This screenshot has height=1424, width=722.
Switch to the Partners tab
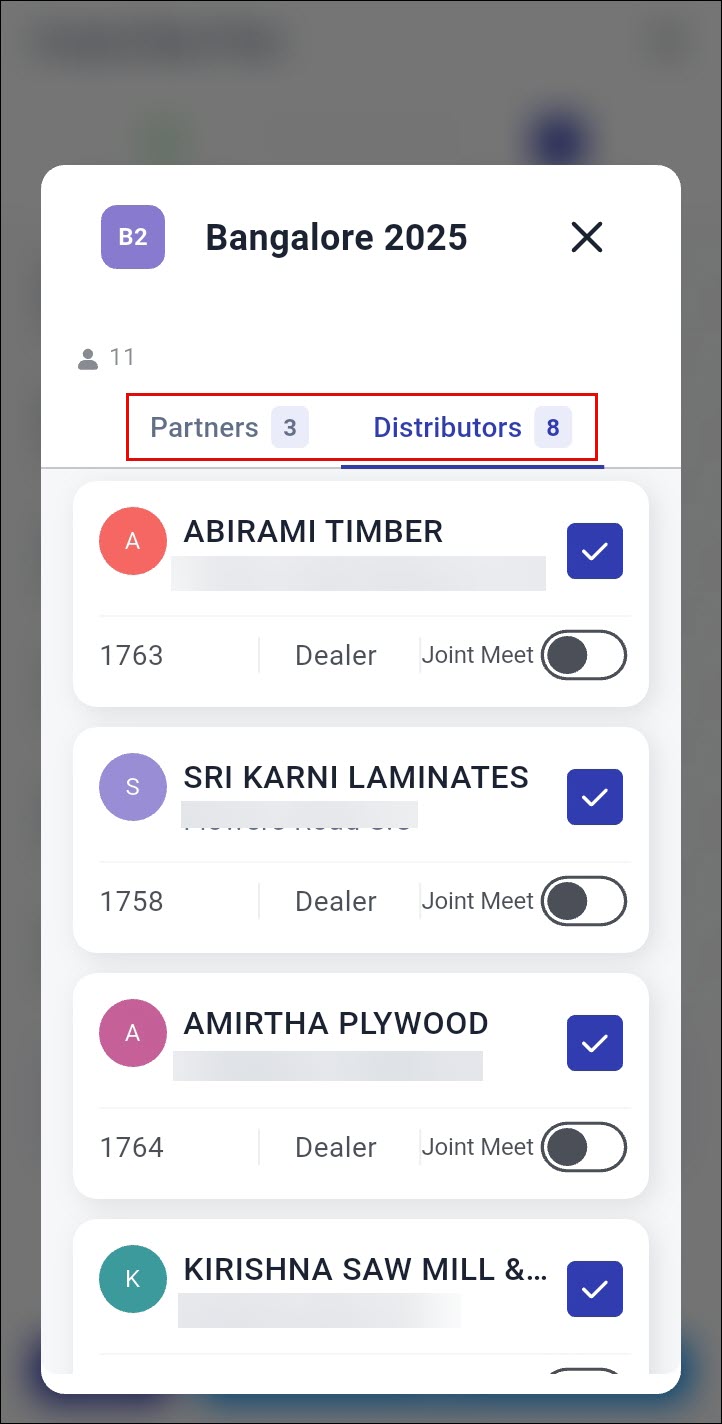coord(228,428)
